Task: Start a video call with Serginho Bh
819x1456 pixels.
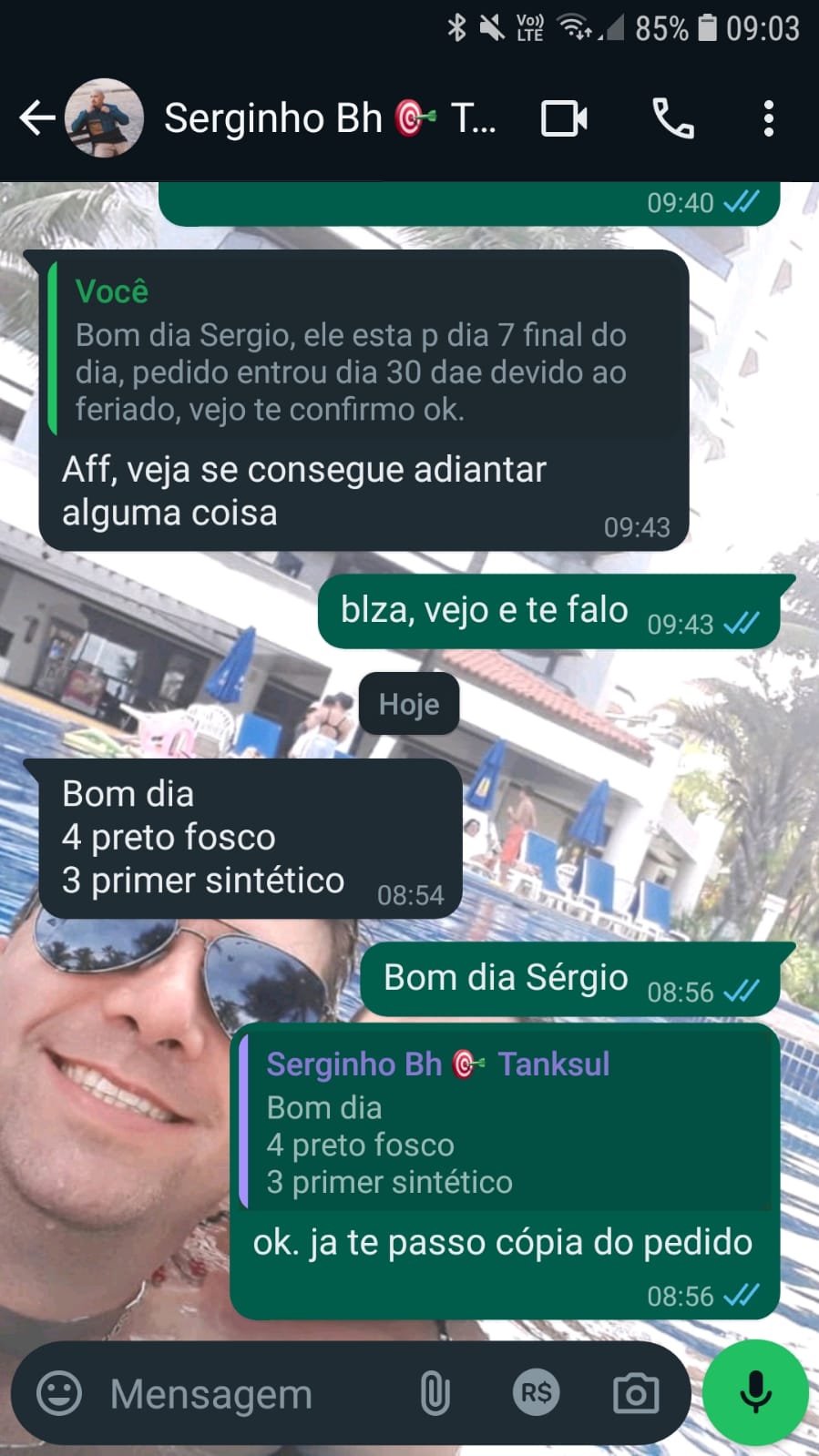Action: click(564, 118)
